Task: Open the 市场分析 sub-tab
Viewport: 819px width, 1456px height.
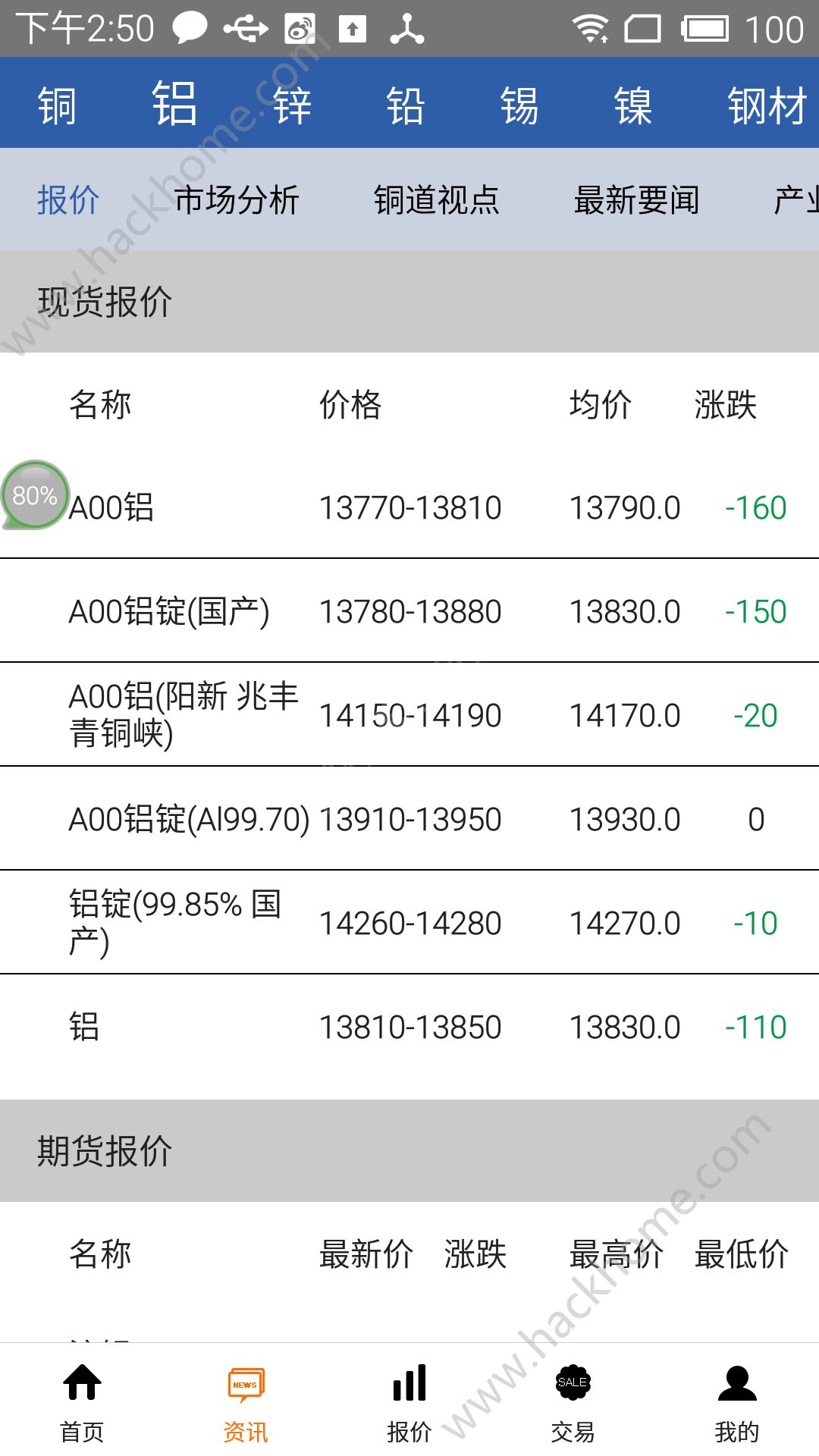Action: (x=237, y=200)
